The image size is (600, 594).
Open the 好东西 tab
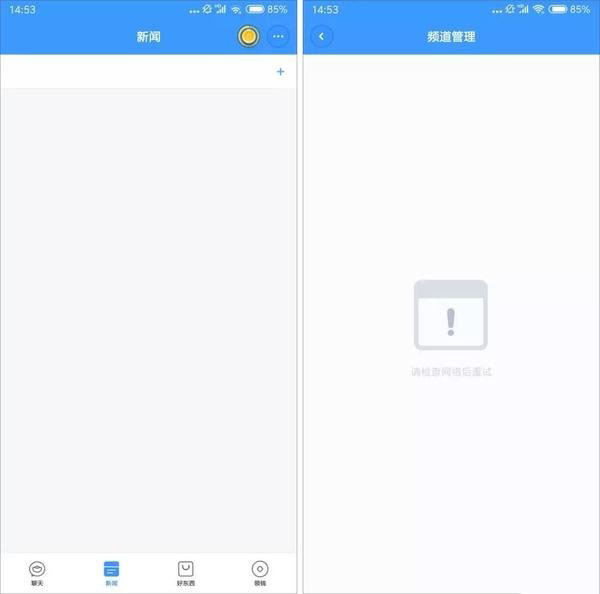pyautogui.click(x=186, y=572)
